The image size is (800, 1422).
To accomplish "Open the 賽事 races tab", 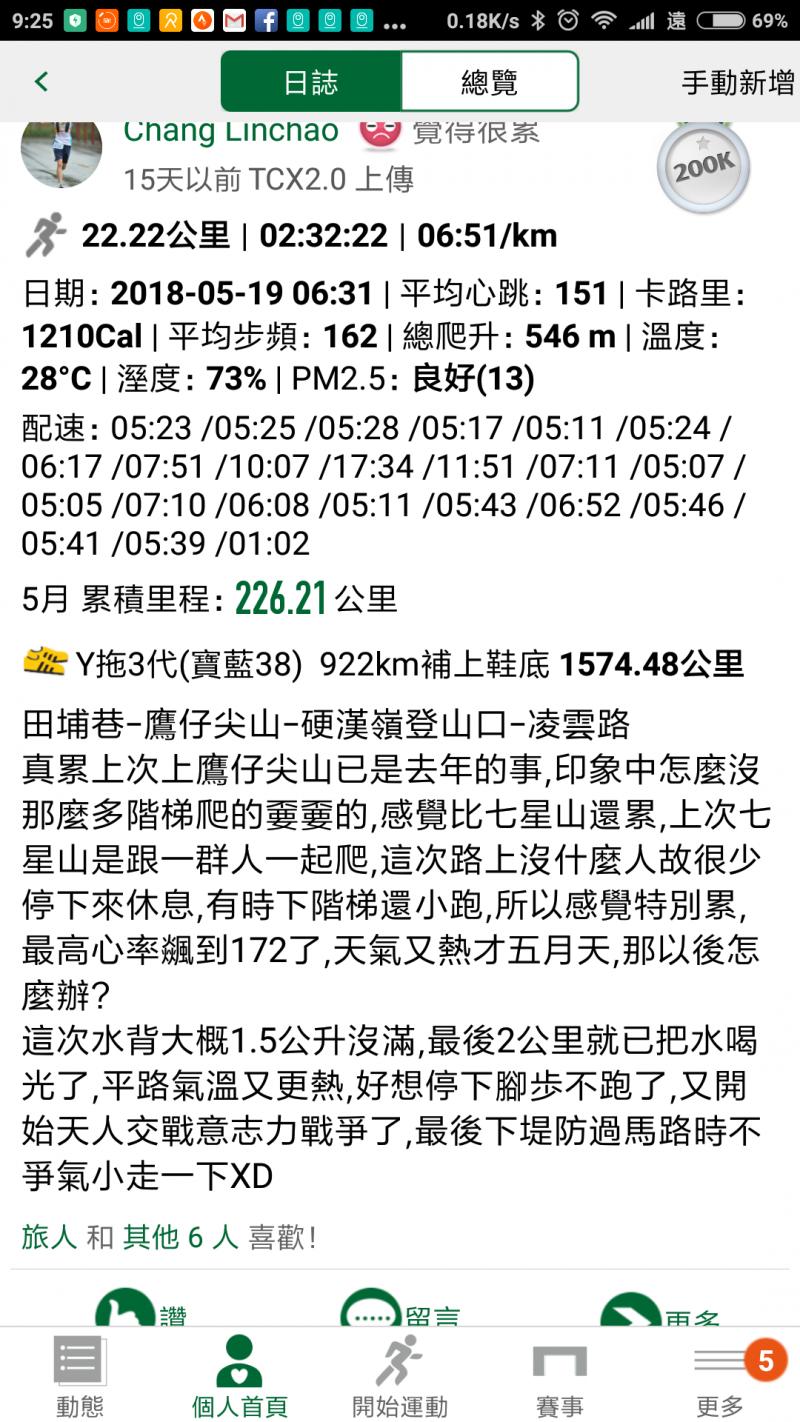I will coord(560,1376).
